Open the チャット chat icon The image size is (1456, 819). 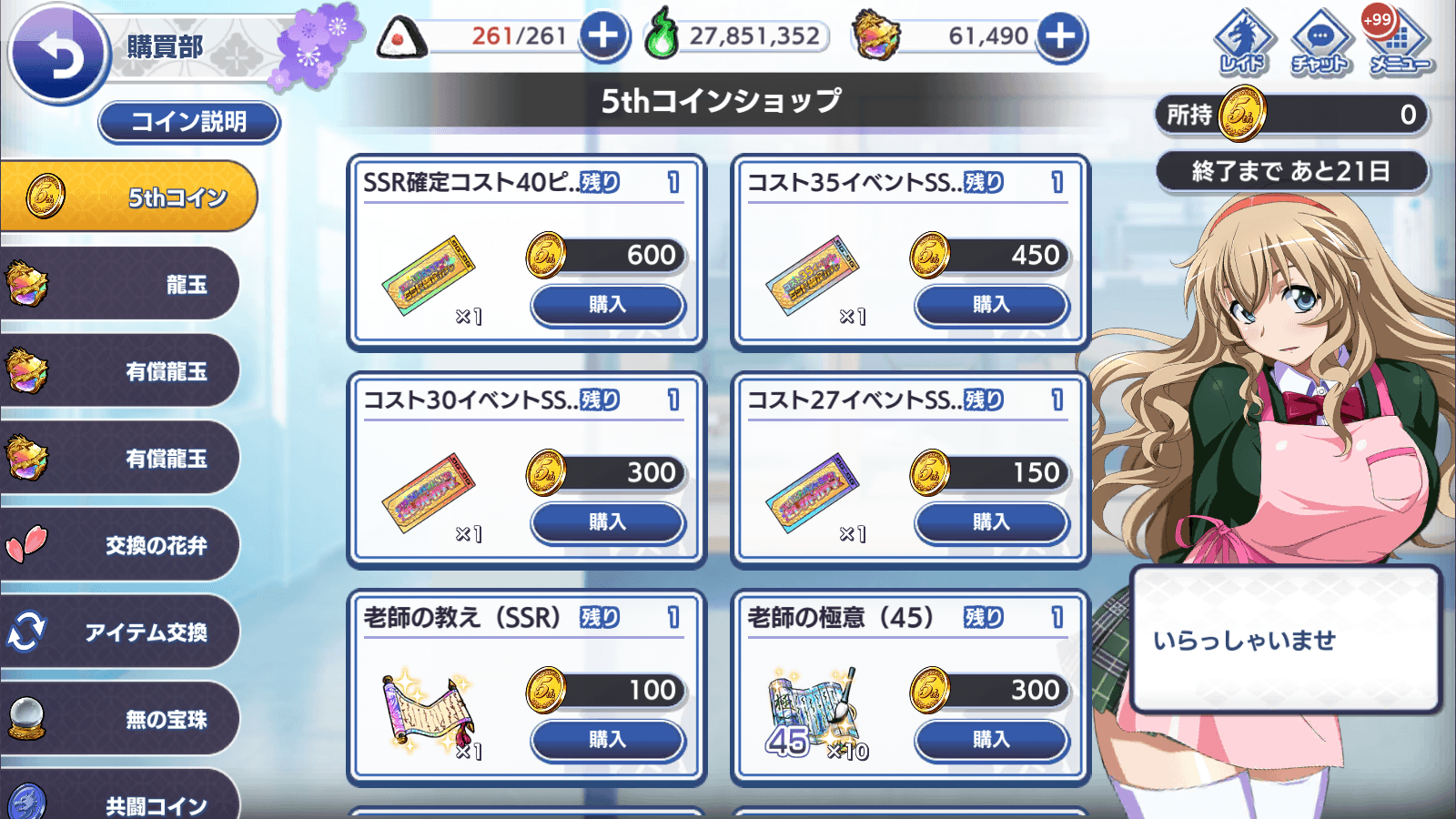point(1319,42)
